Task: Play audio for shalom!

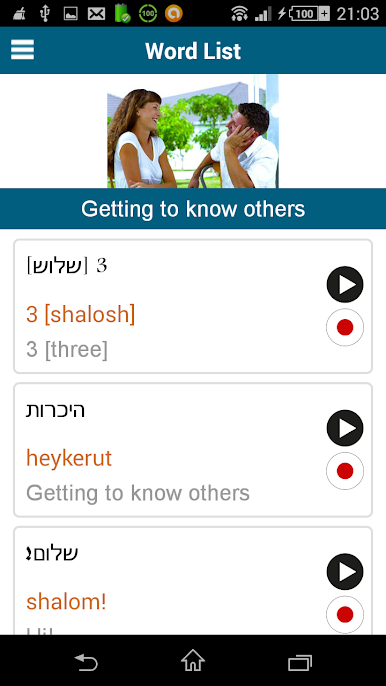Action: coord(345,571)
